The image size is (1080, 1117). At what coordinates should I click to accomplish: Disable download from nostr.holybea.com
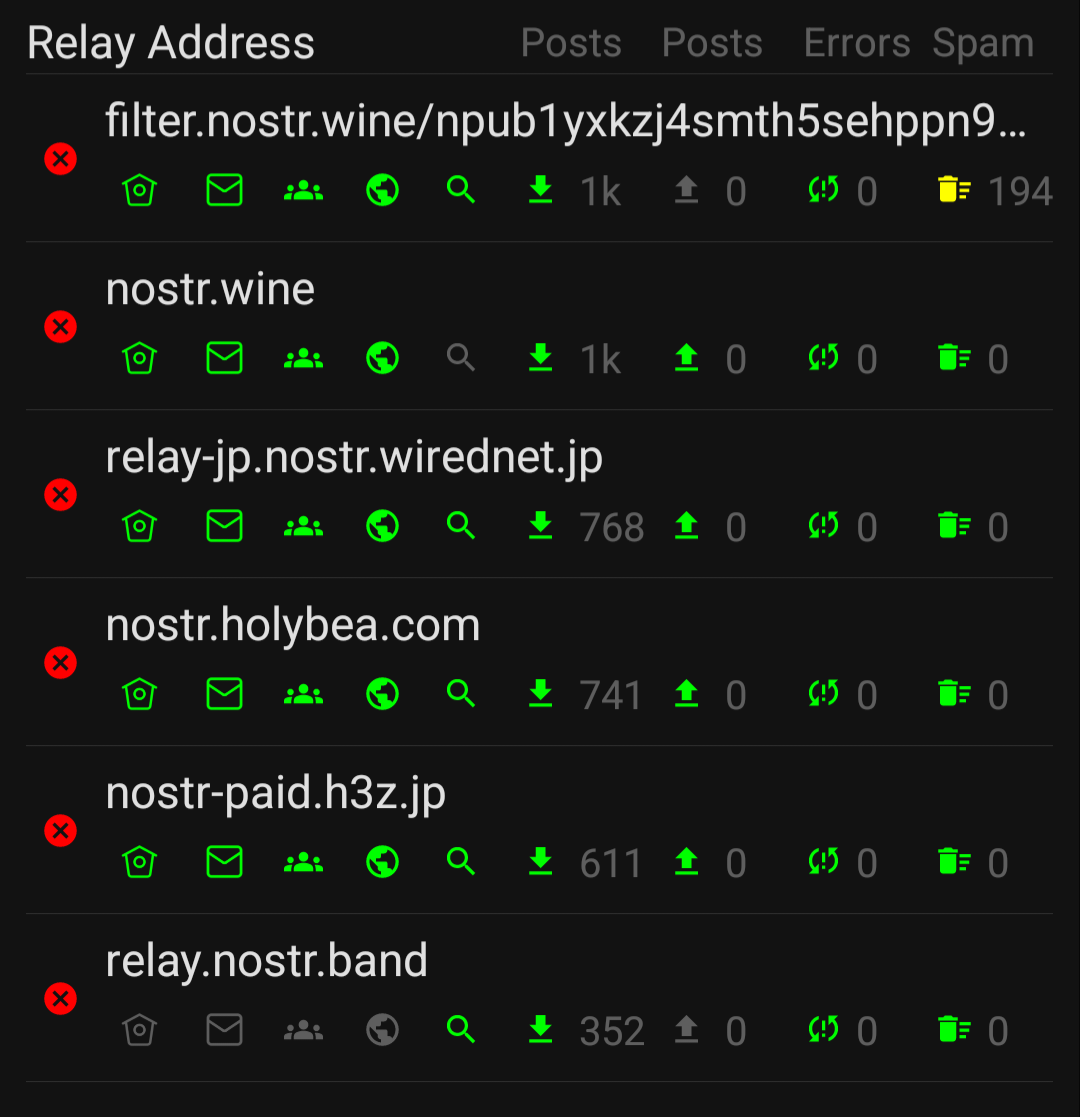click(541, 694)
